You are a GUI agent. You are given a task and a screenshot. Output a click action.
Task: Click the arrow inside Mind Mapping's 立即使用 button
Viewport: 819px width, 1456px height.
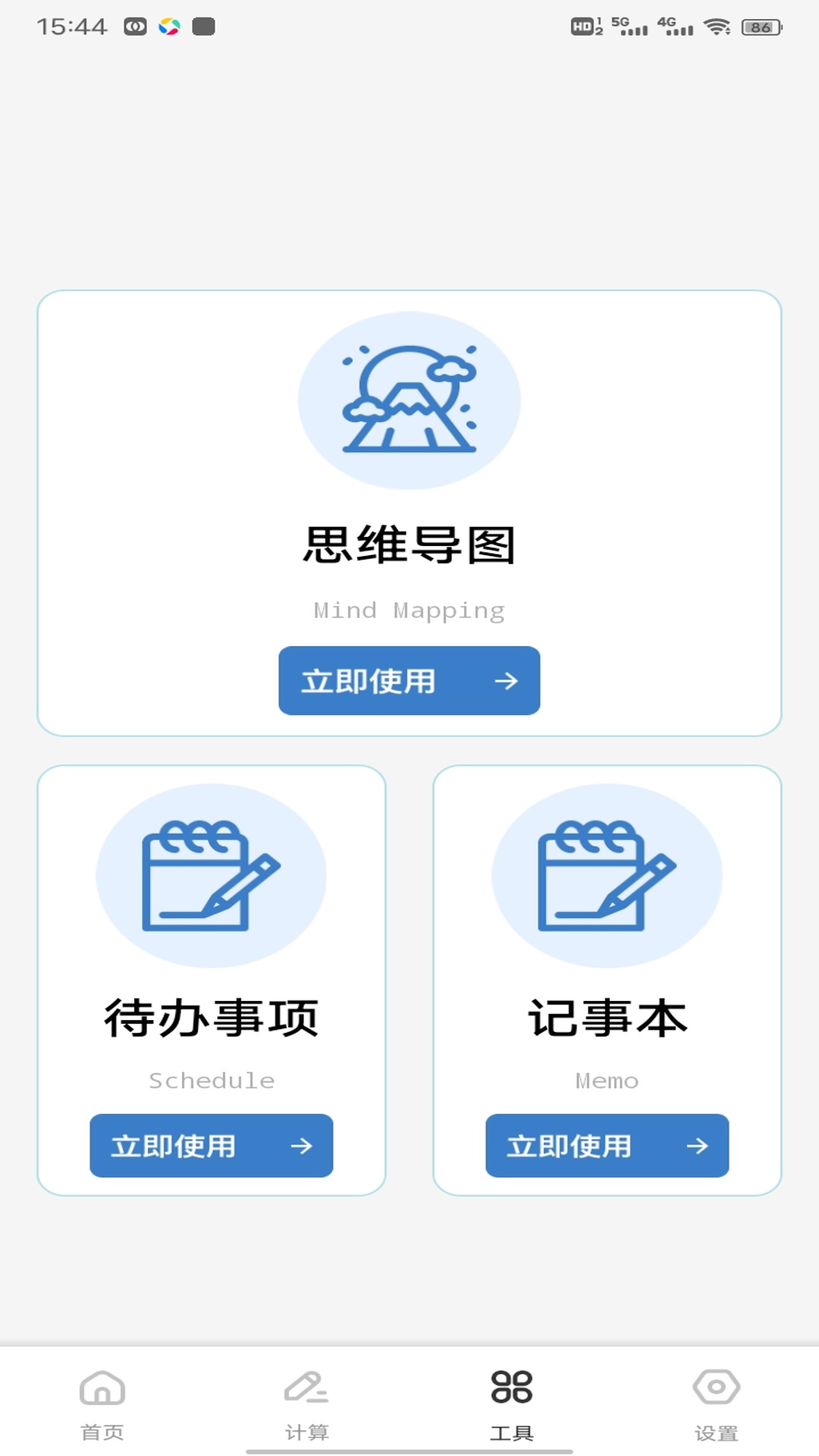pos(507,682)
